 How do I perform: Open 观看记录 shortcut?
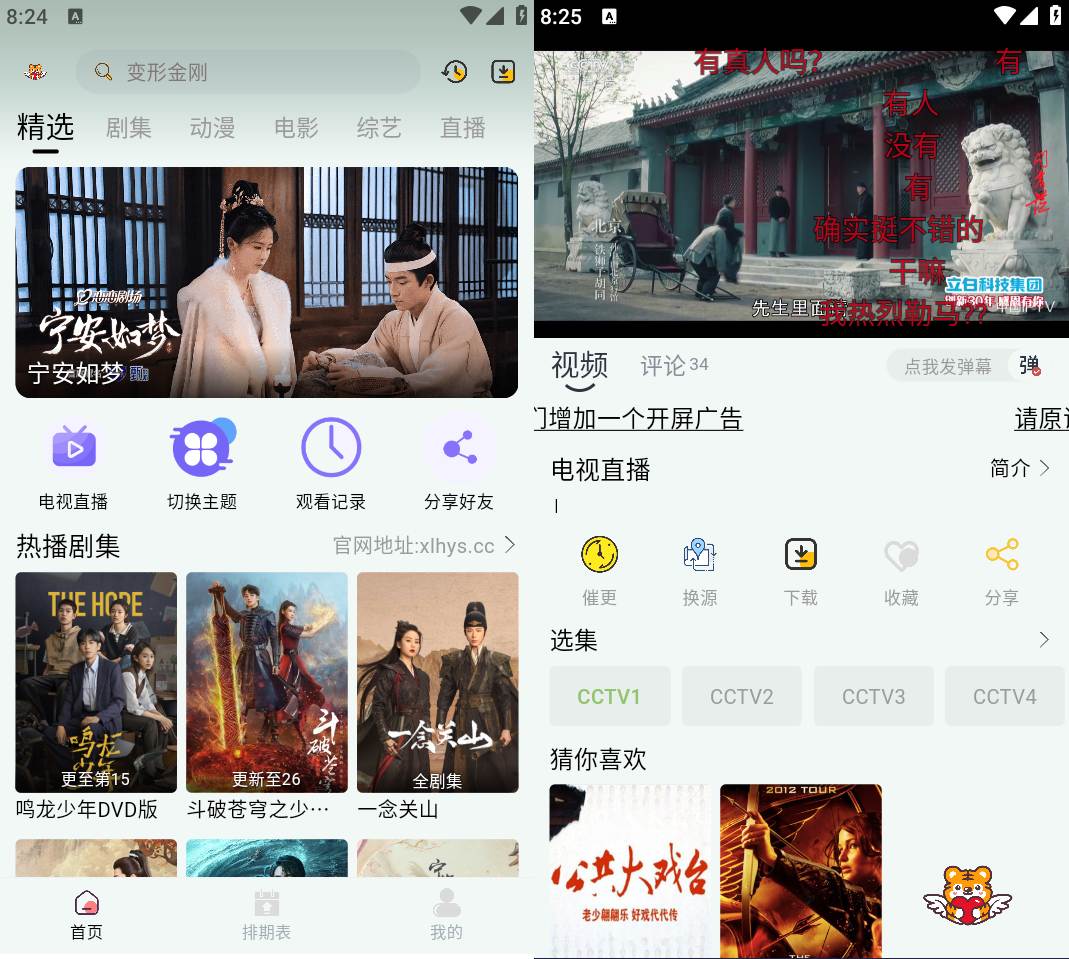tap(331, 465)
